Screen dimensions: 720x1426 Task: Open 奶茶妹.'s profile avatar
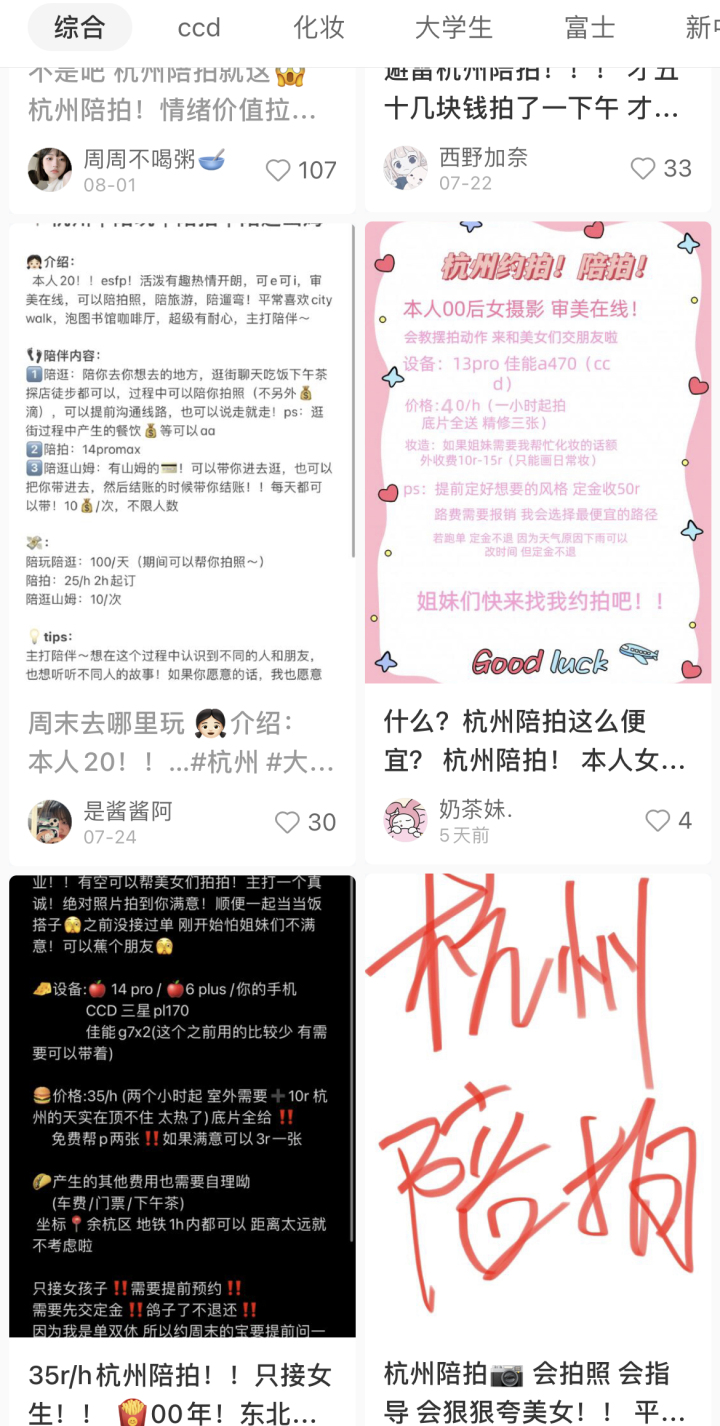pos(406,820)
